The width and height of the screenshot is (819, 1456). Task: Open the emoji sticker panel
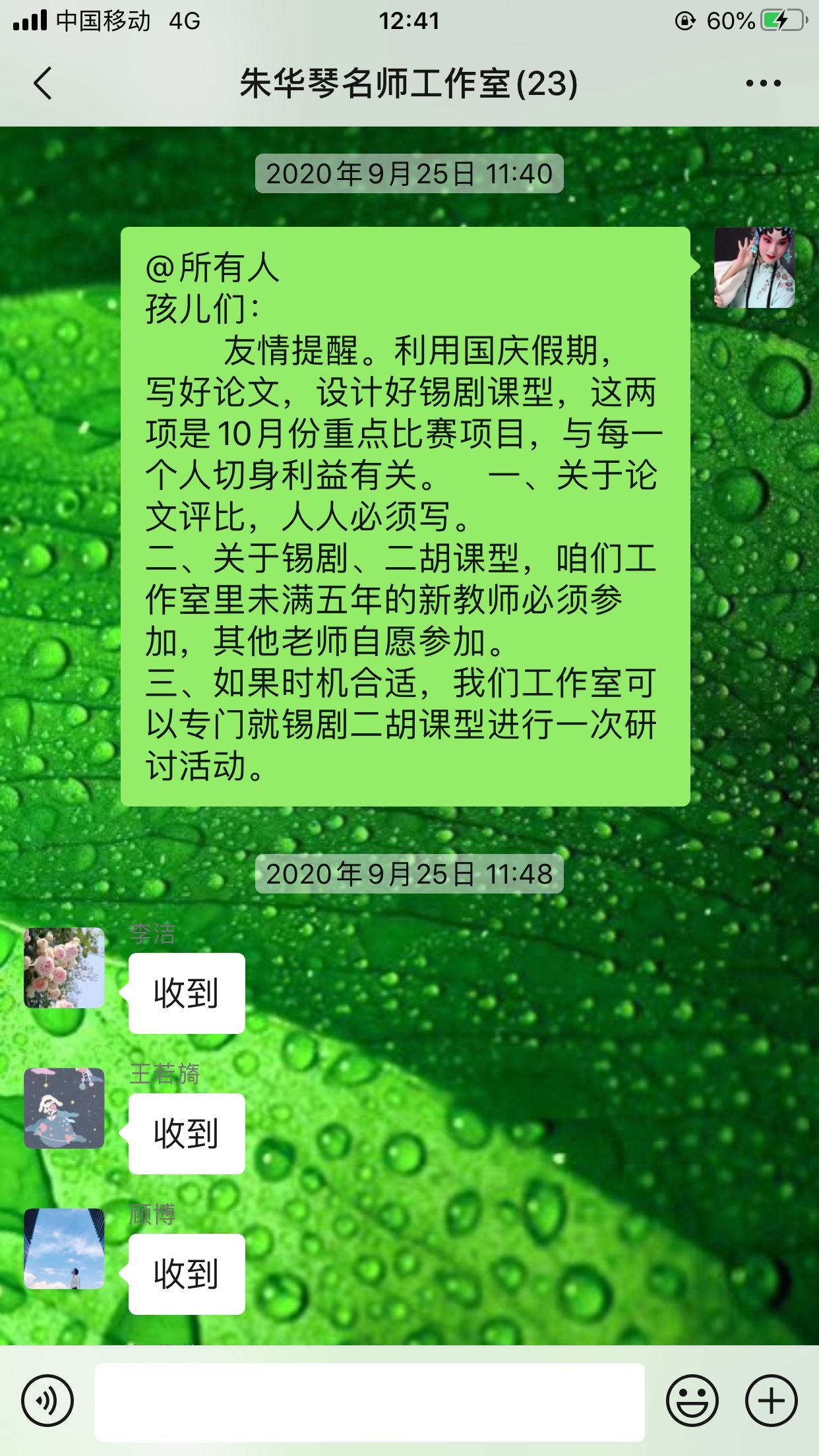[692, 1401]
